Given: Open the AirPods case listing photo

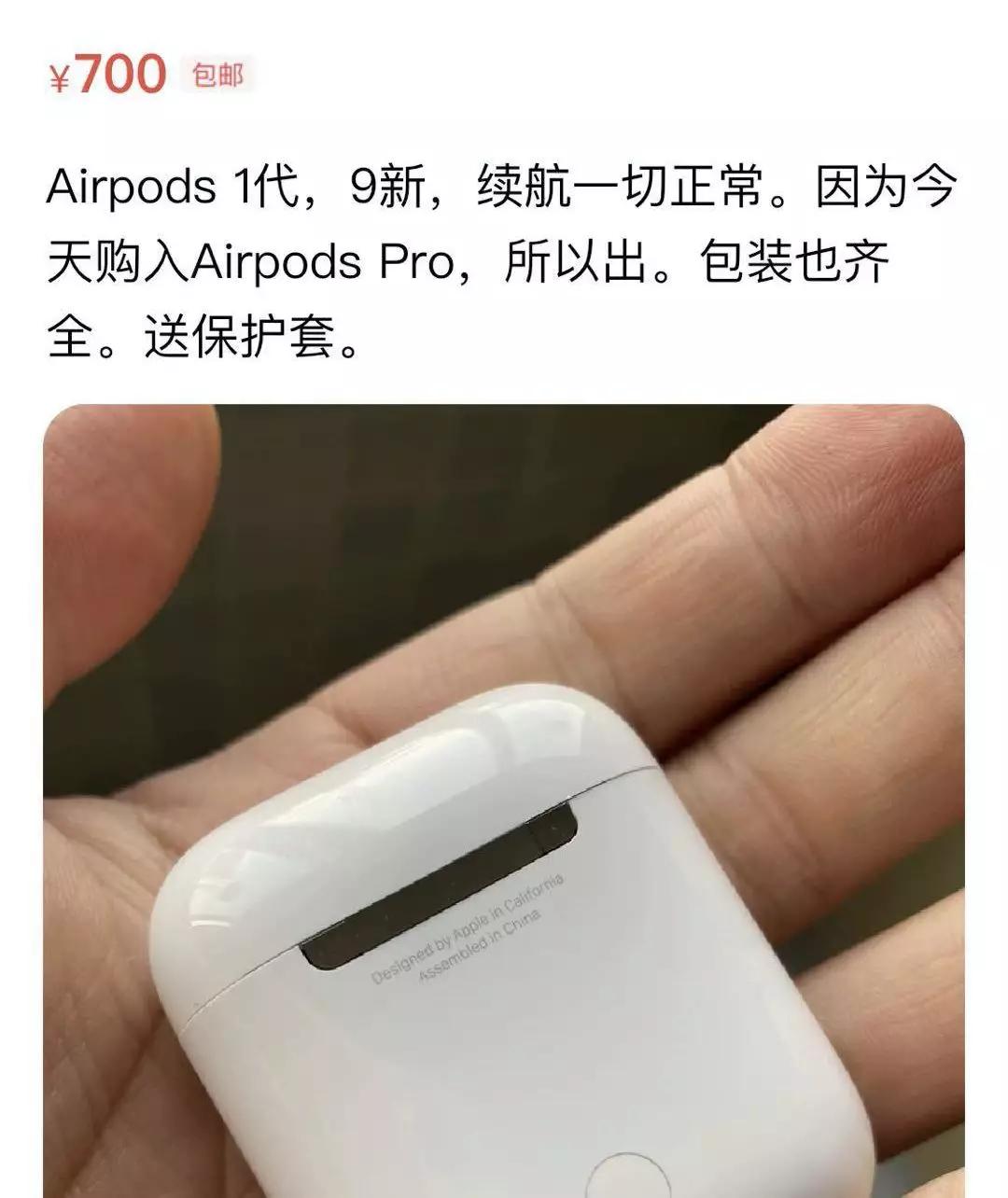Looking at the screenshot, I should [x=504, y=801].
